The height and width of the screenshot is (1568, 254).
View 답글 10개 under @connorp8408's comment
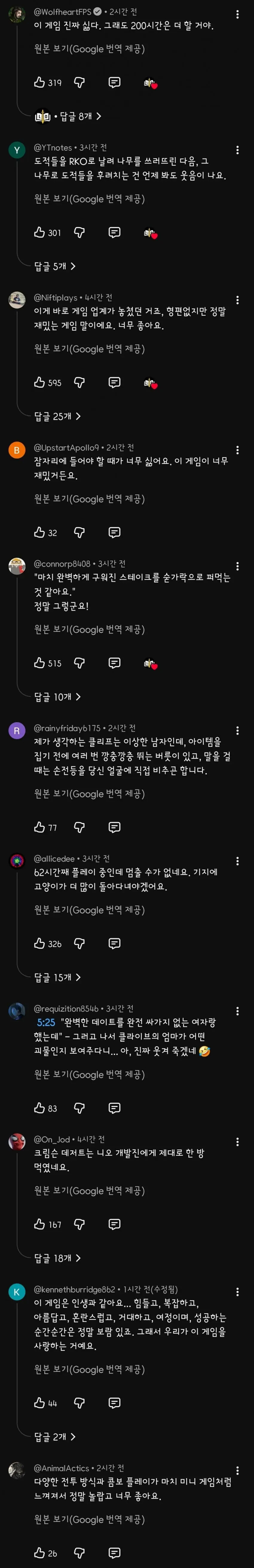(x=57, y=696)
